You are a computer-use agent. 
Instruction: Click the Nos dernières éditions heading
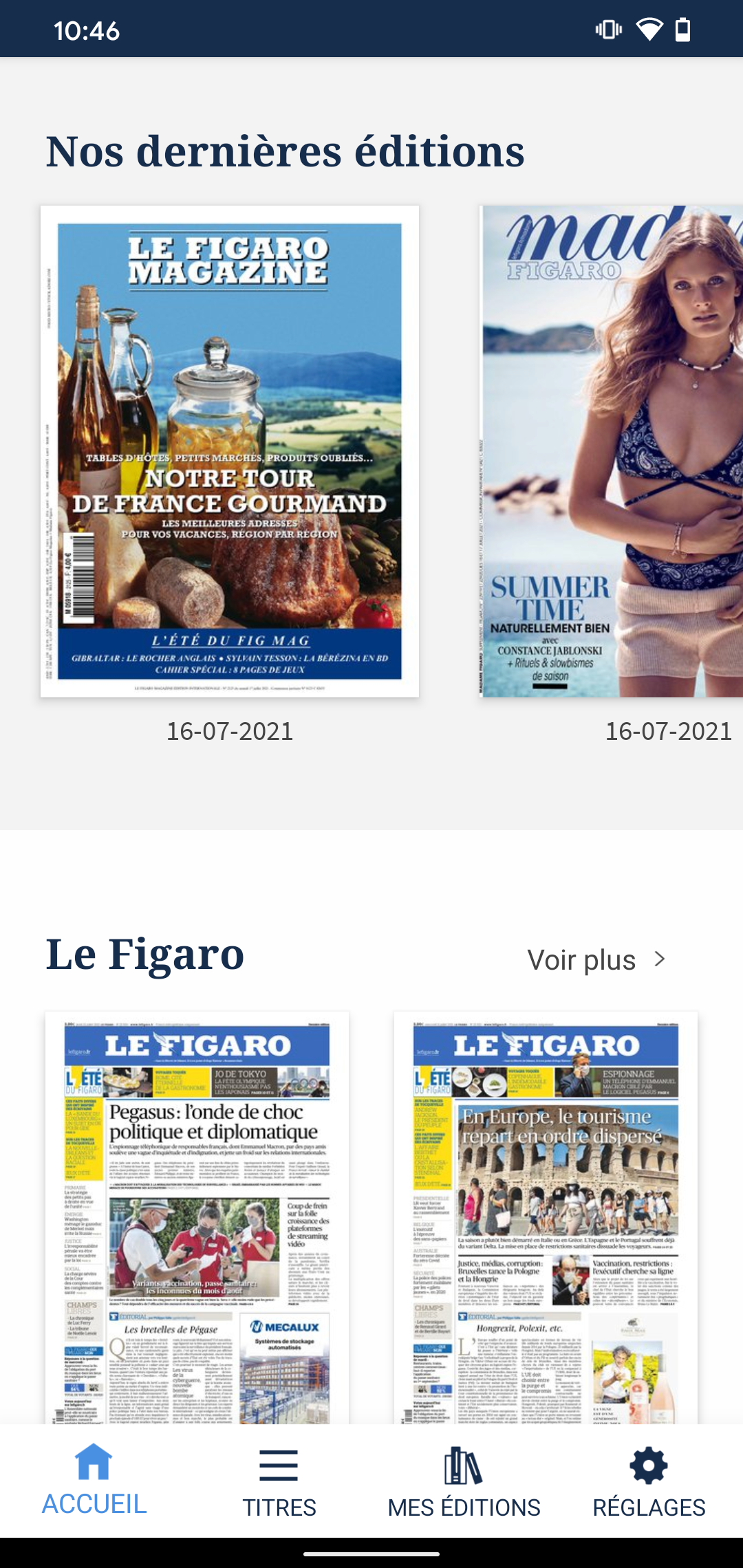coord(283,153)
